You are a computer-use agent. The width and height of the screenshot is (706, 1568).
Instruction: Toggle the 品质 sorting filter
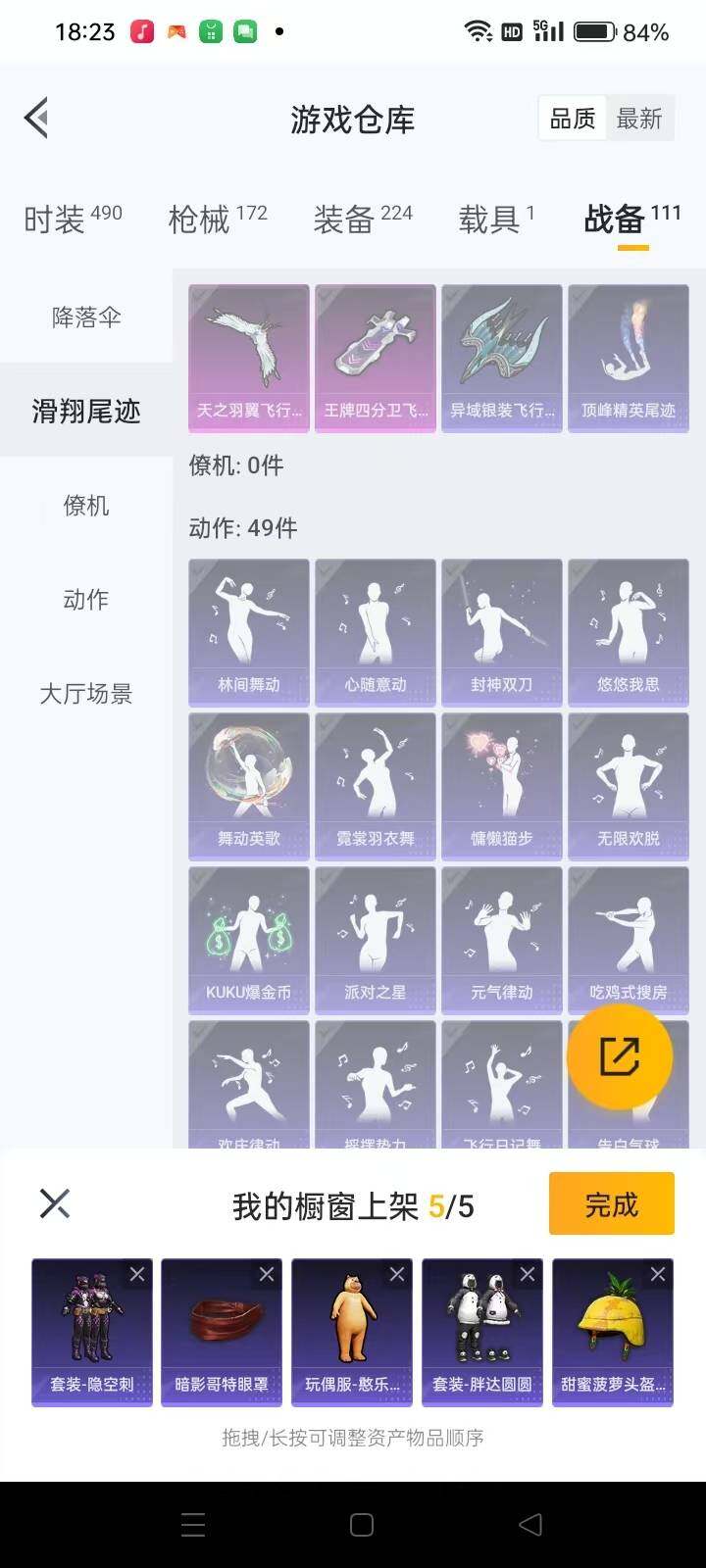[x=572, y=118]
